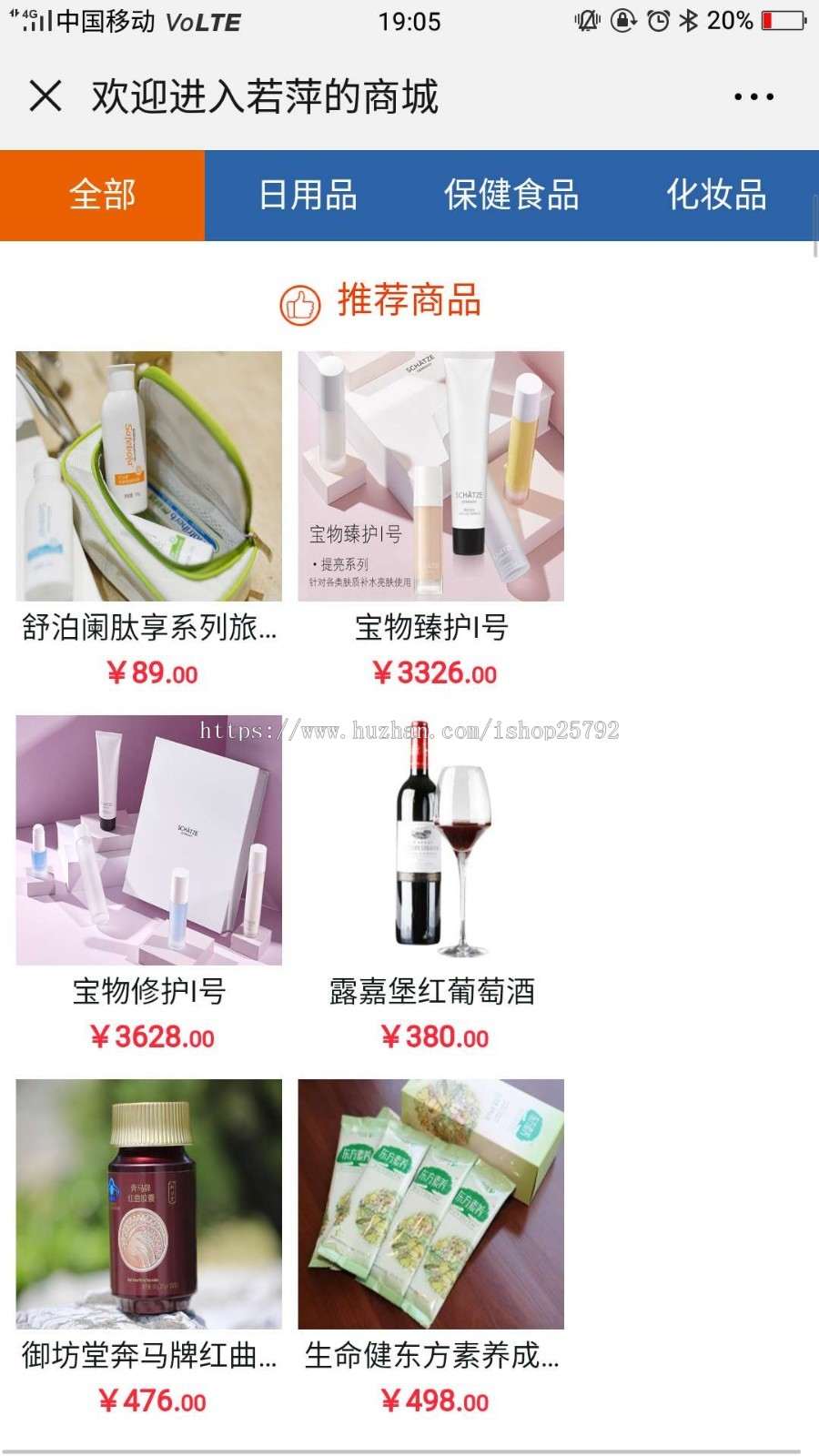
Task: Open the 露嘉堡红葡萄酒 product link
Action: coord(433,992)
